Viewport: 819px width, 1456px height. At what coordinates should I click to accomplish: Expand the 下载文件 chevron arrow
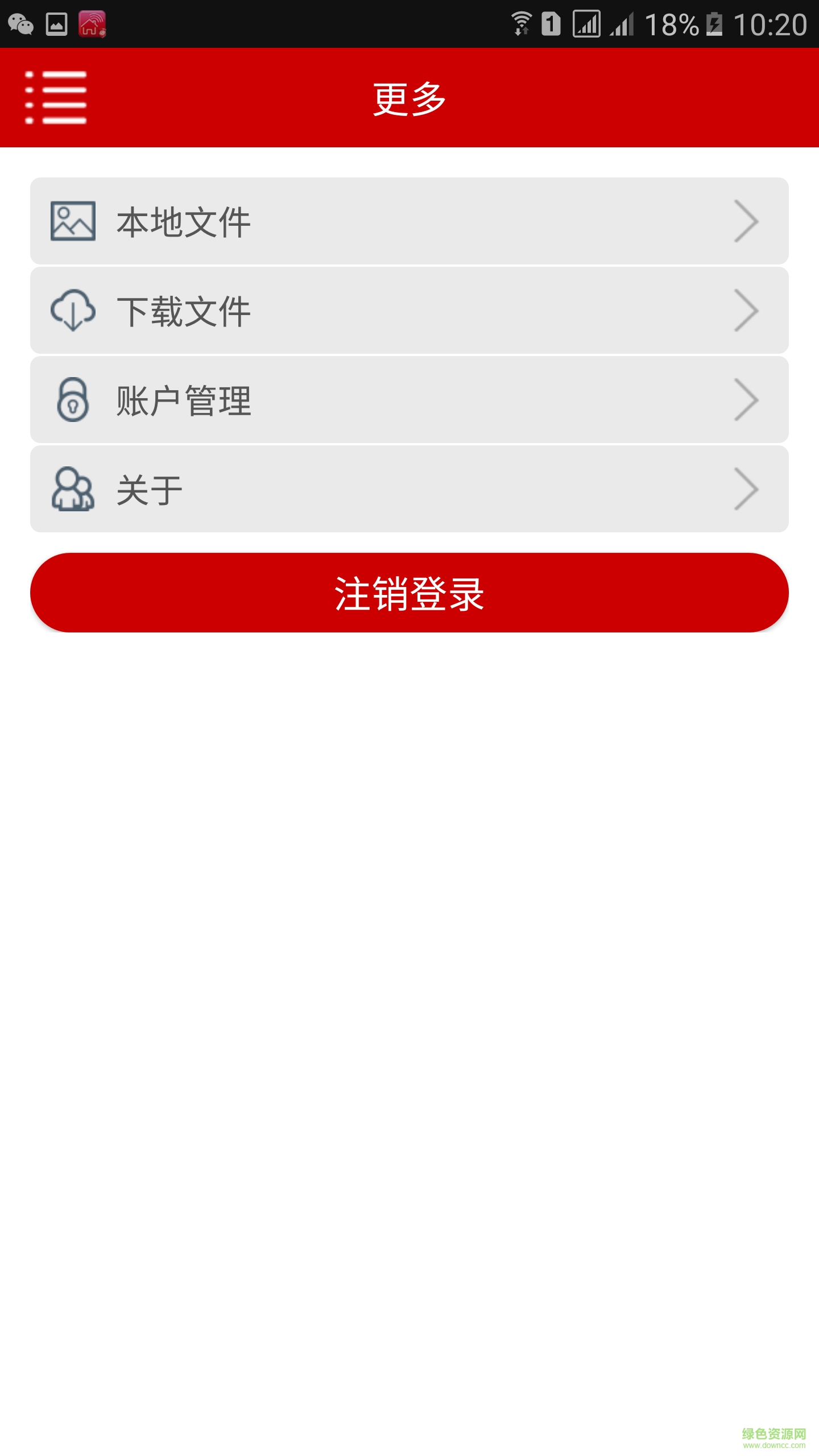(x=747, y=311)
